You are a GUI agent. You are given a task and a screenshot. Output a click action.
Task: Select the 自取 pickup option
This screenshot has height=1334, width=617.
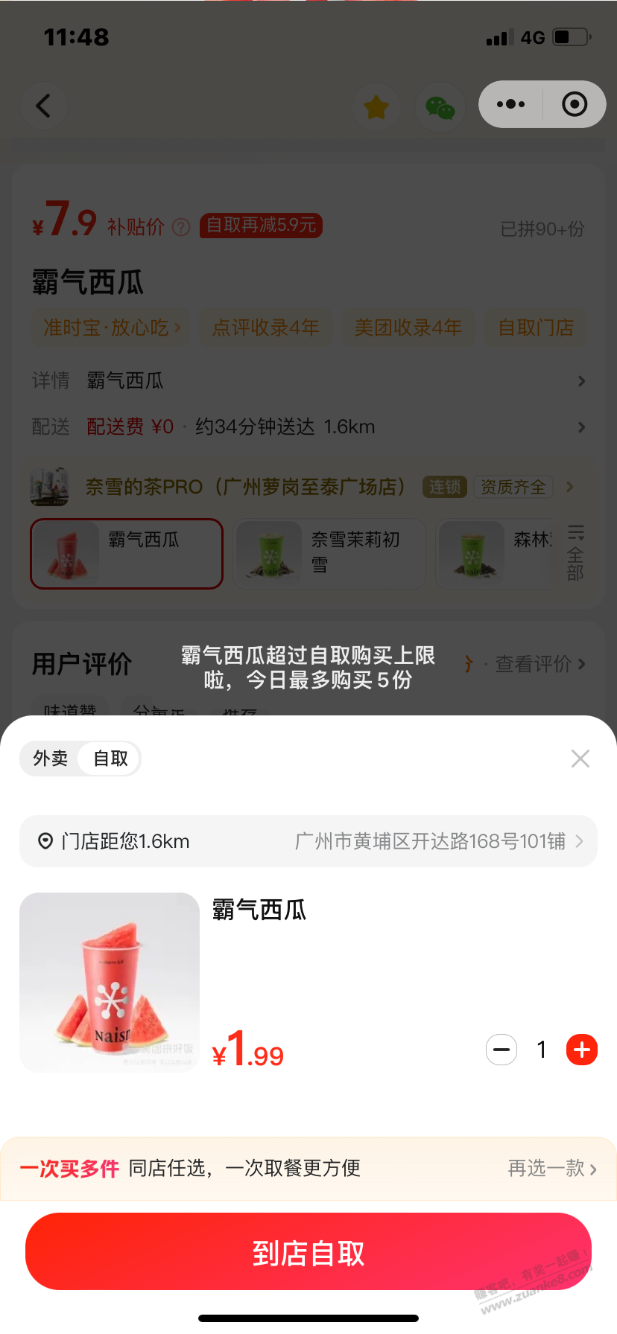(x=110, y=759)
